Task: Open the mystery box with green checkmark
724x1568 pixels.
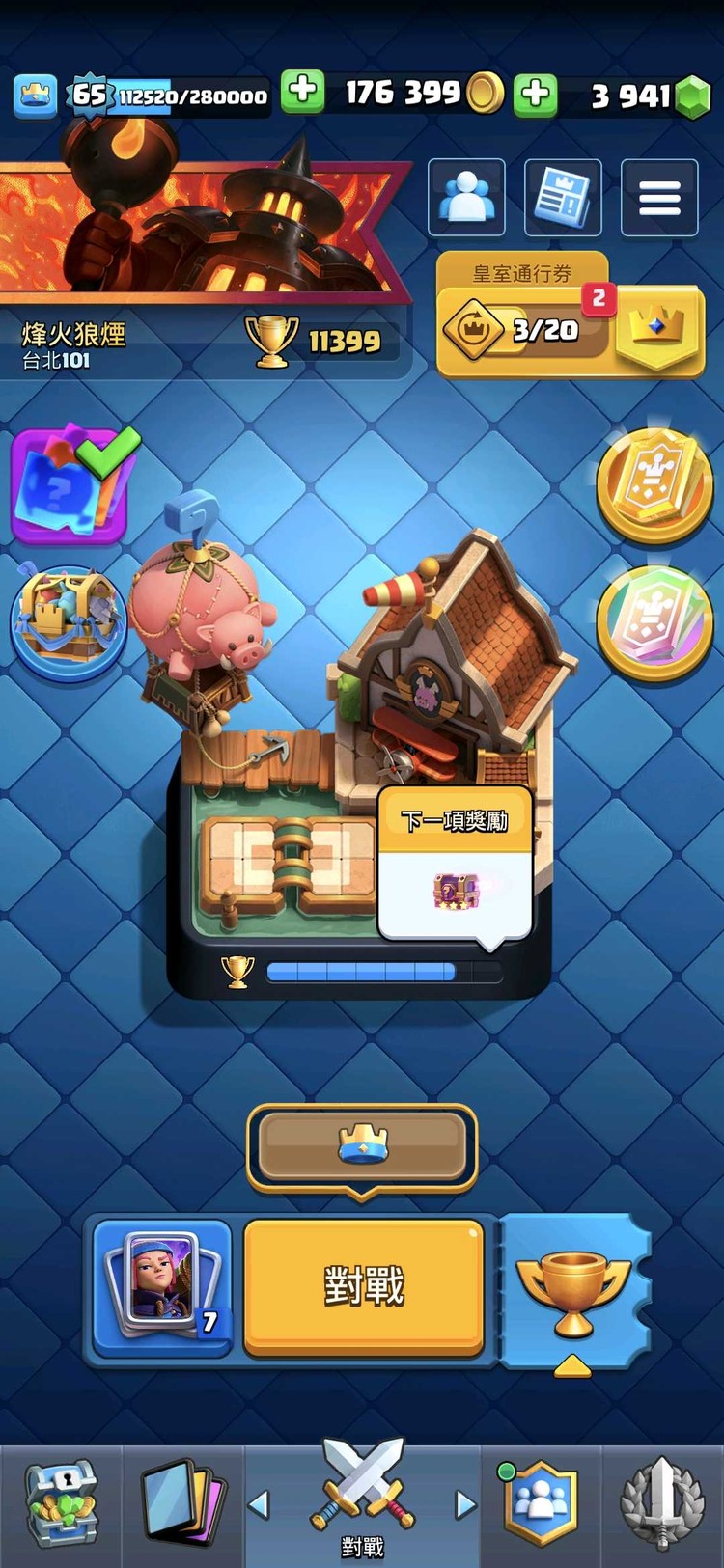Action: click(x=70, y=487)
